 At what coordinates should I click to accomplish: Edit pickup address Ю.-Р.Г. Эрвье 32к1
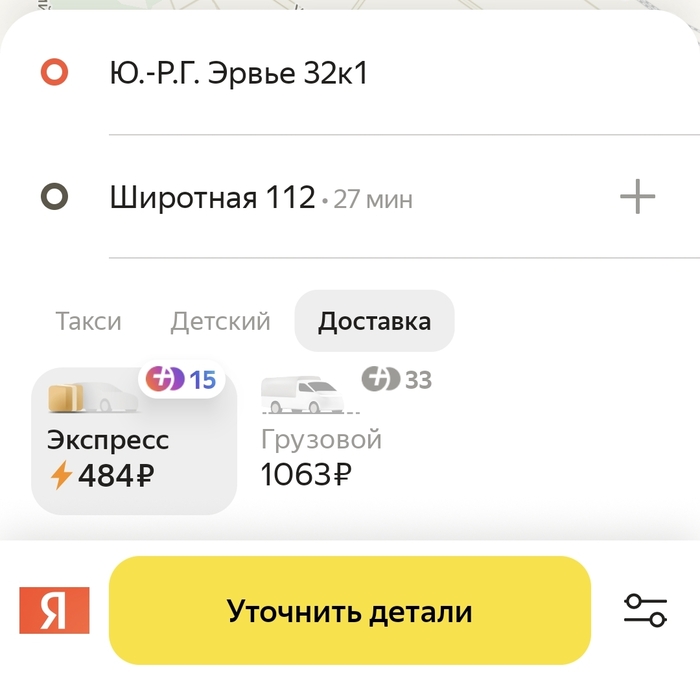[238, 74]
